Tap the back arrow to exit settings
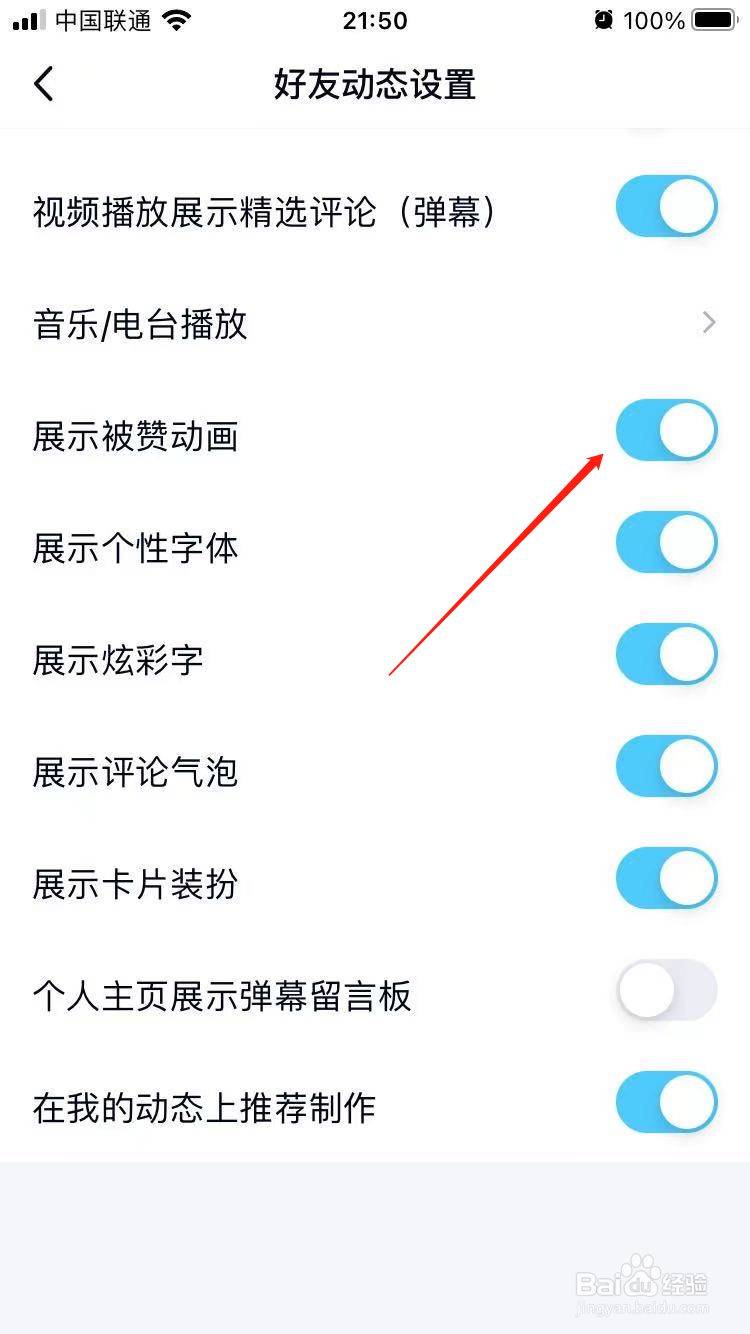The image size is (750, 1334). coord(44,84)
